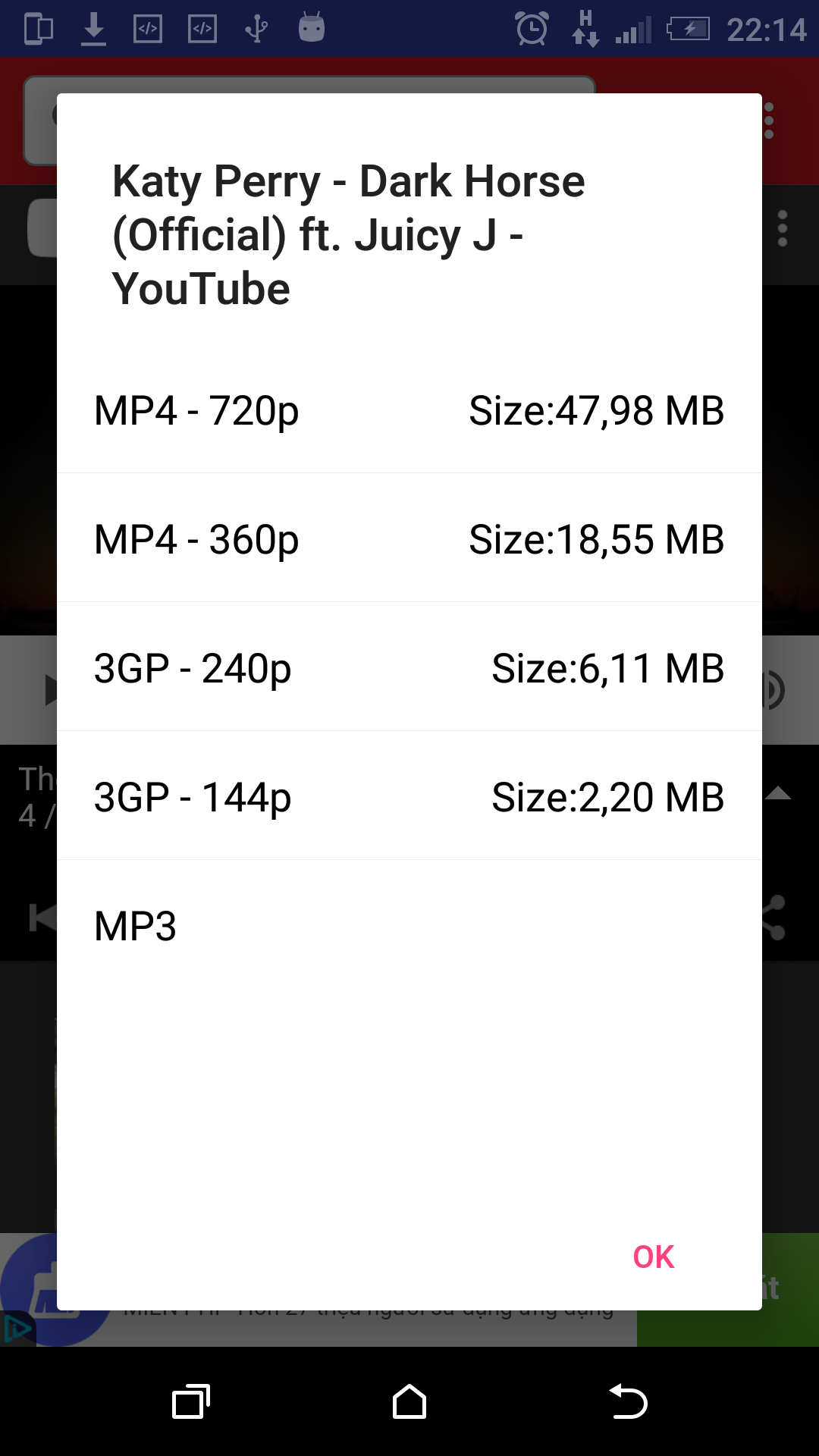Tap OK to close the dialog

point(653,1257)
